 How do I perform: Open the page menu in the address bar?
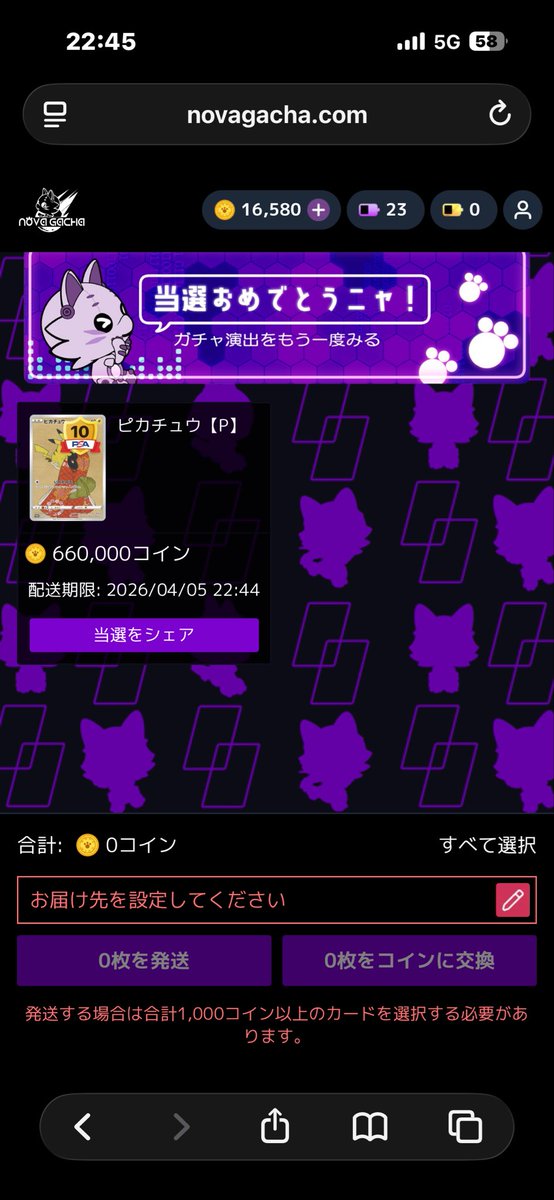54,115
